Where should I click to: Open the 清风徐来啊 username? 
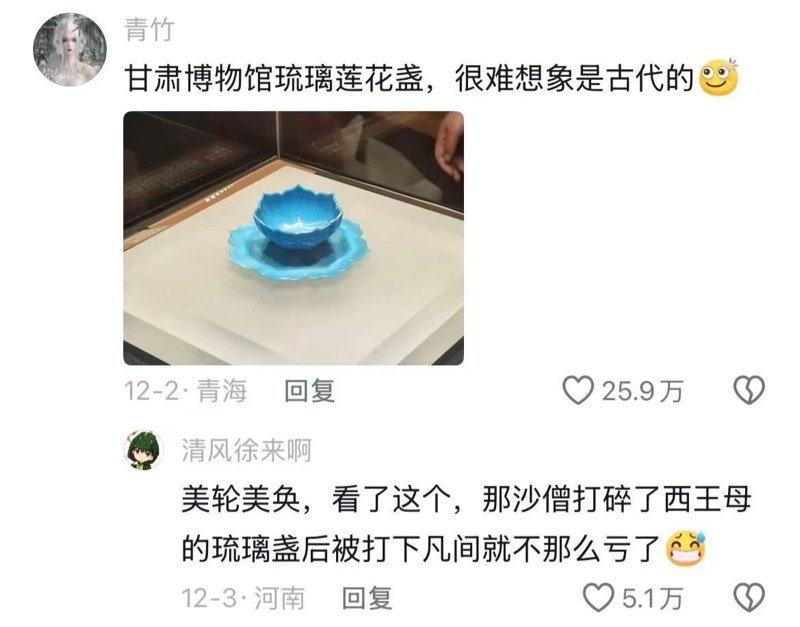coord(246,450)
